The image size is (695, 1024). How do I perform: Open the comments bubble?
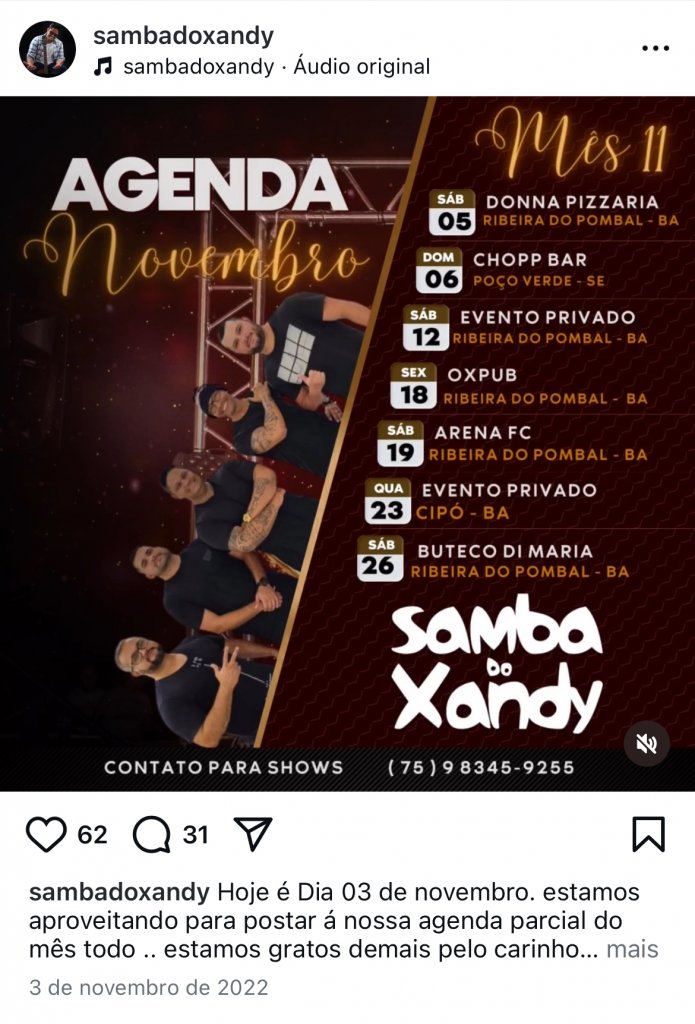[x=151, y=834]
